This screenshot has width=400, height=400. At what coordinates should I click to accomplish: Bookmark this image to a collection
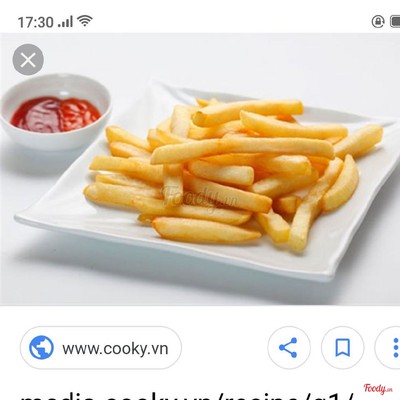tap(342, 348)
